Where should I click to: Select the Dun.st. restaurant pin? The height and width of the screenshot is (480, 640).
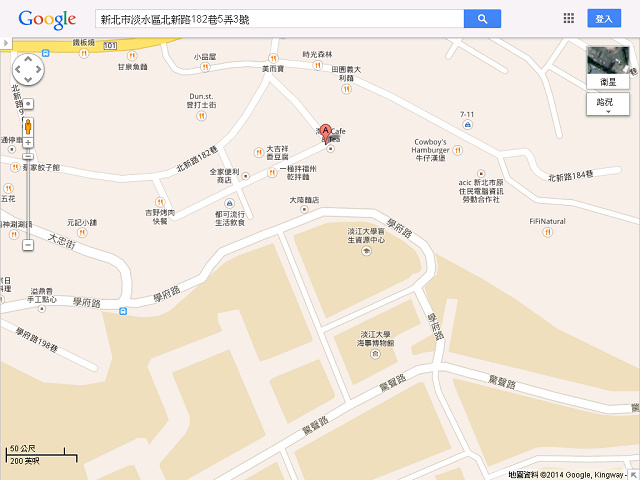[201, 114]
